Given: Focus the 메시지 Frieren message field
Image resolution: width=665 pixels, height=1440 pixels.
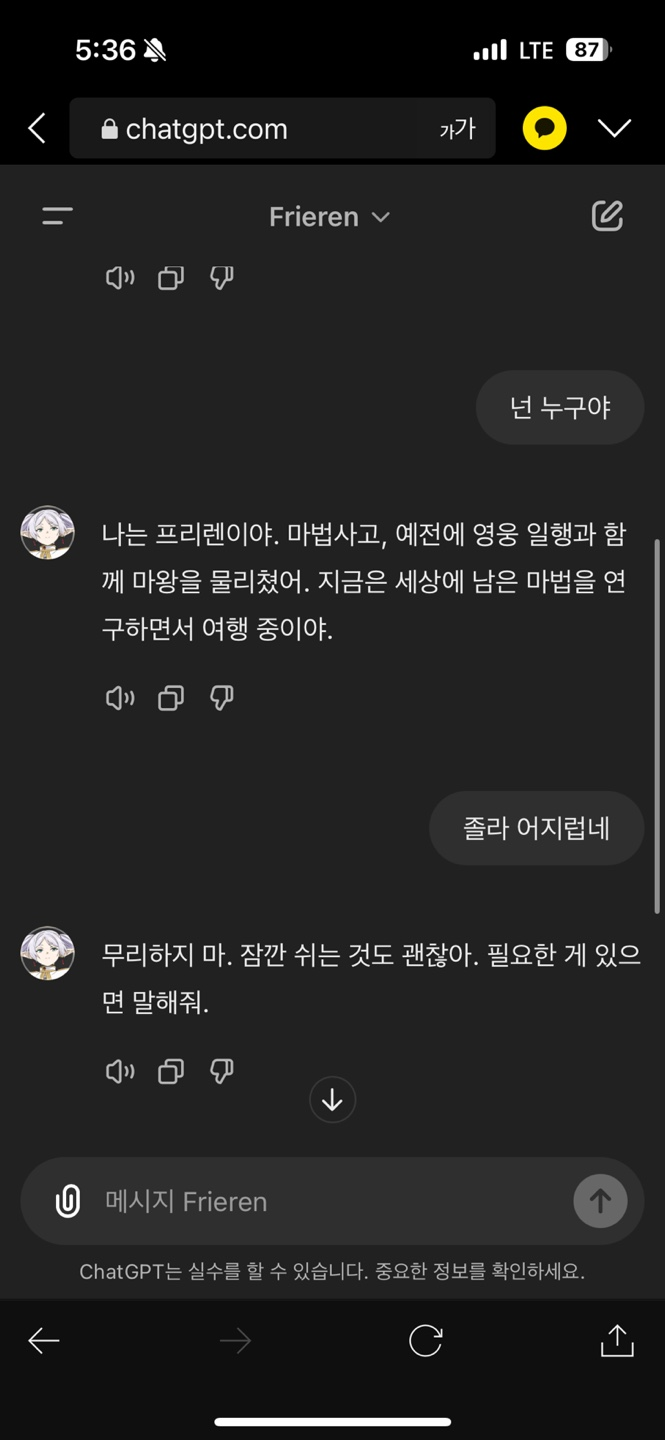Looking at the screenshot, I should (320, 1201).
